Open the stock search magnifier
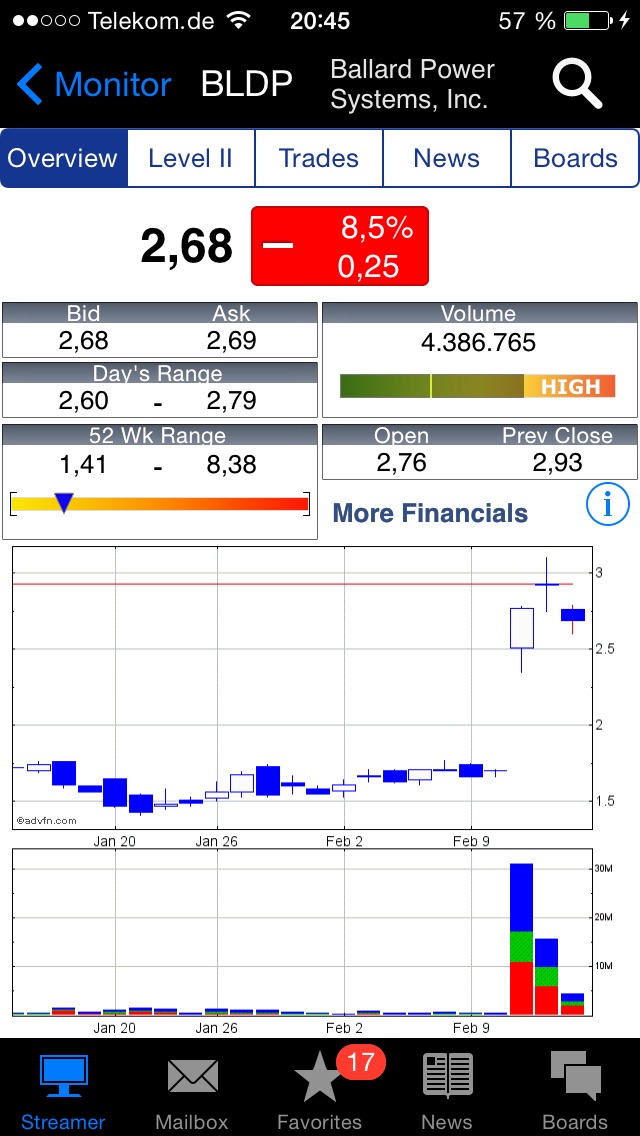 coord(577,84)
